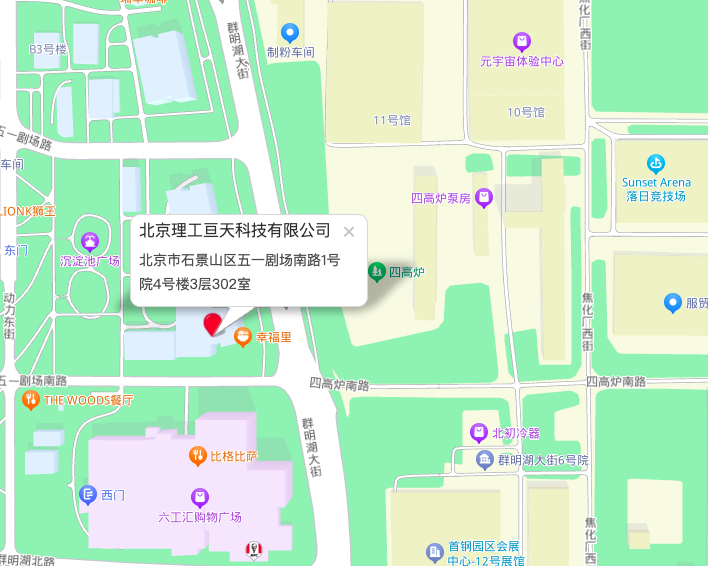Select the 比格比萨 restaurant marker
Image resolution: width=708 pixels, height=566 pixels.
tap(198, 456)
